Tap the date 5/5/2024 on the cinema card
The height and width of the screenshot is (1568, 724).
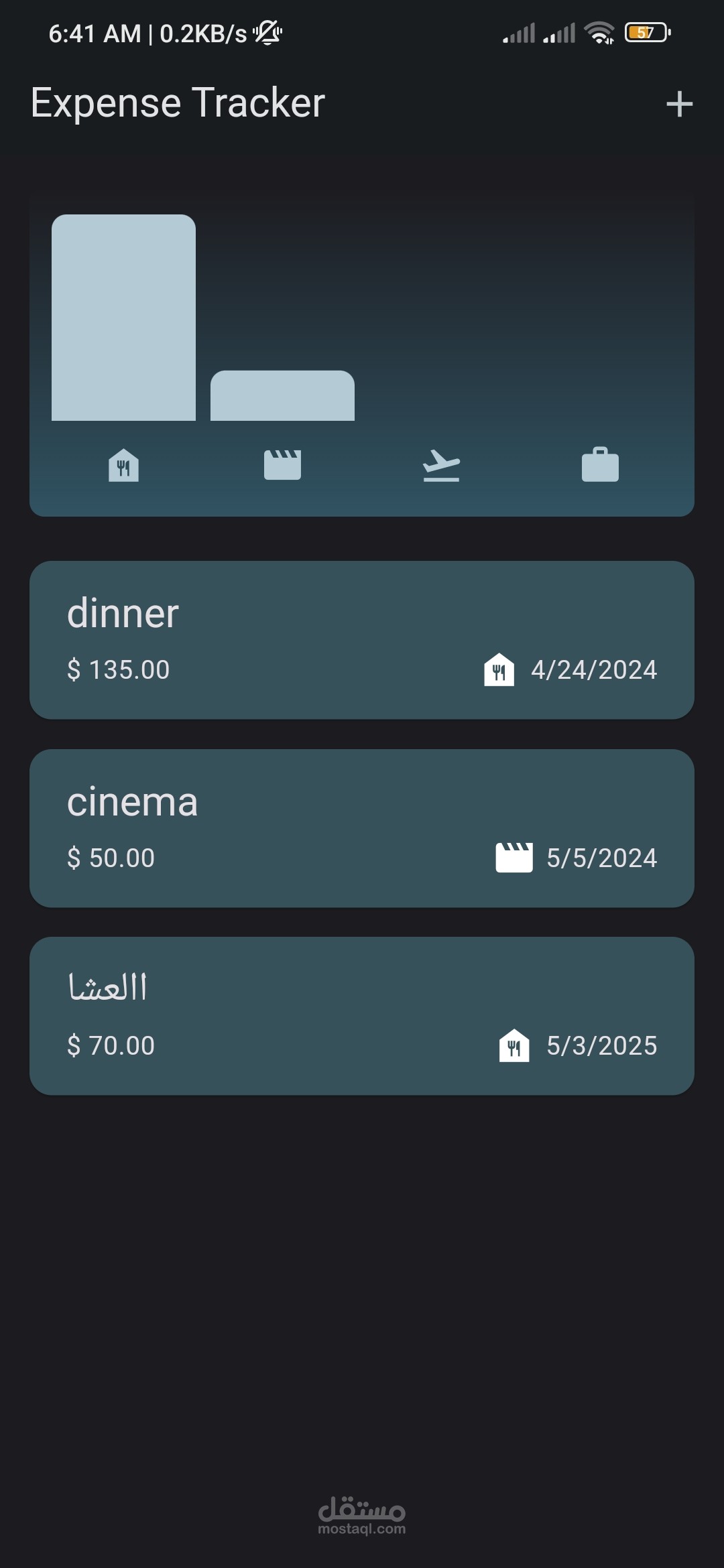click(x=601, y=858)
